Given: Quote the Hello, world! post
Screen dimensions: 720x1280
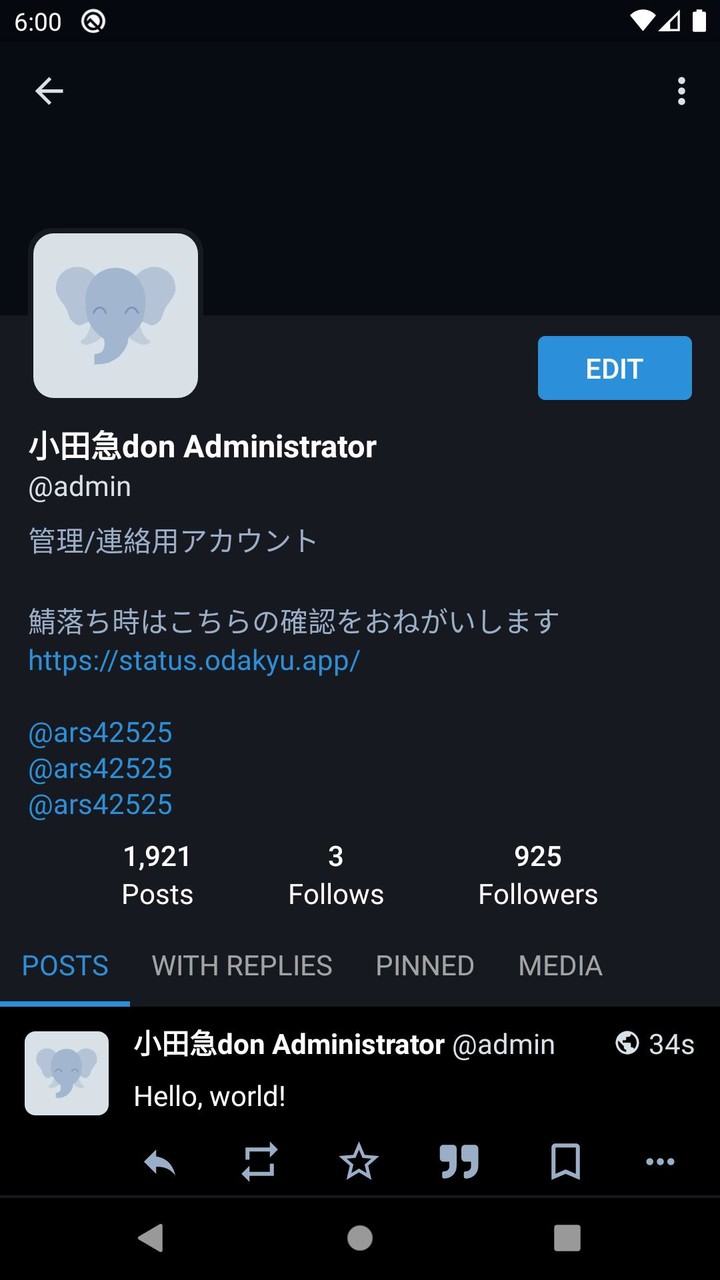Looking at the screenshot, I should click(x=459, y=1162).
